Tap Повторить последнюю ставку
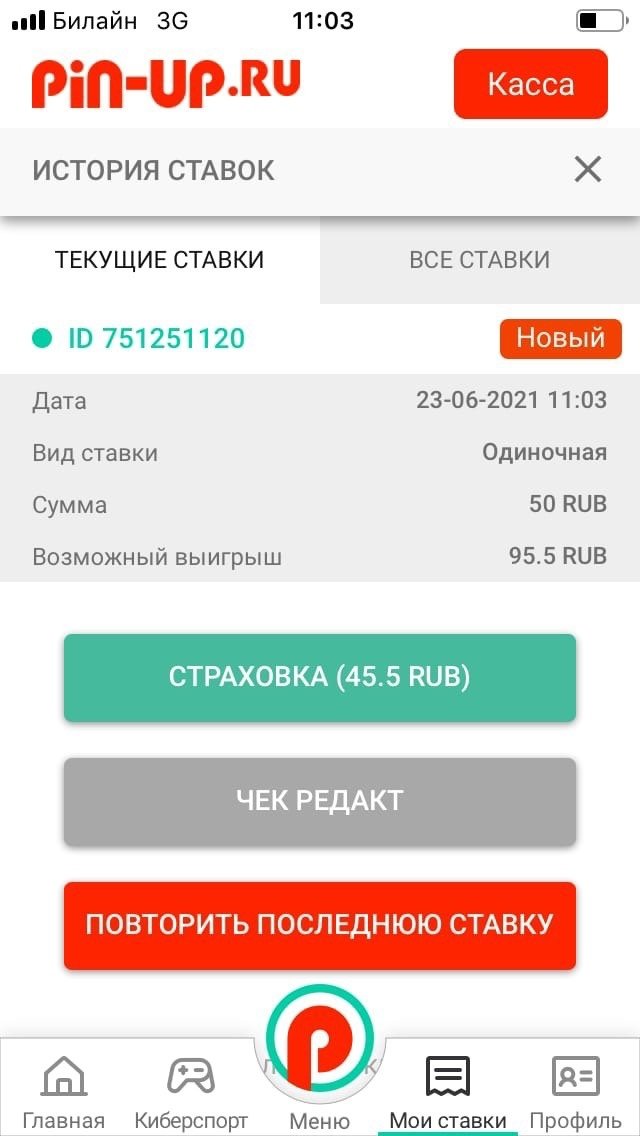640x1136 pixels. click(320, 925)
